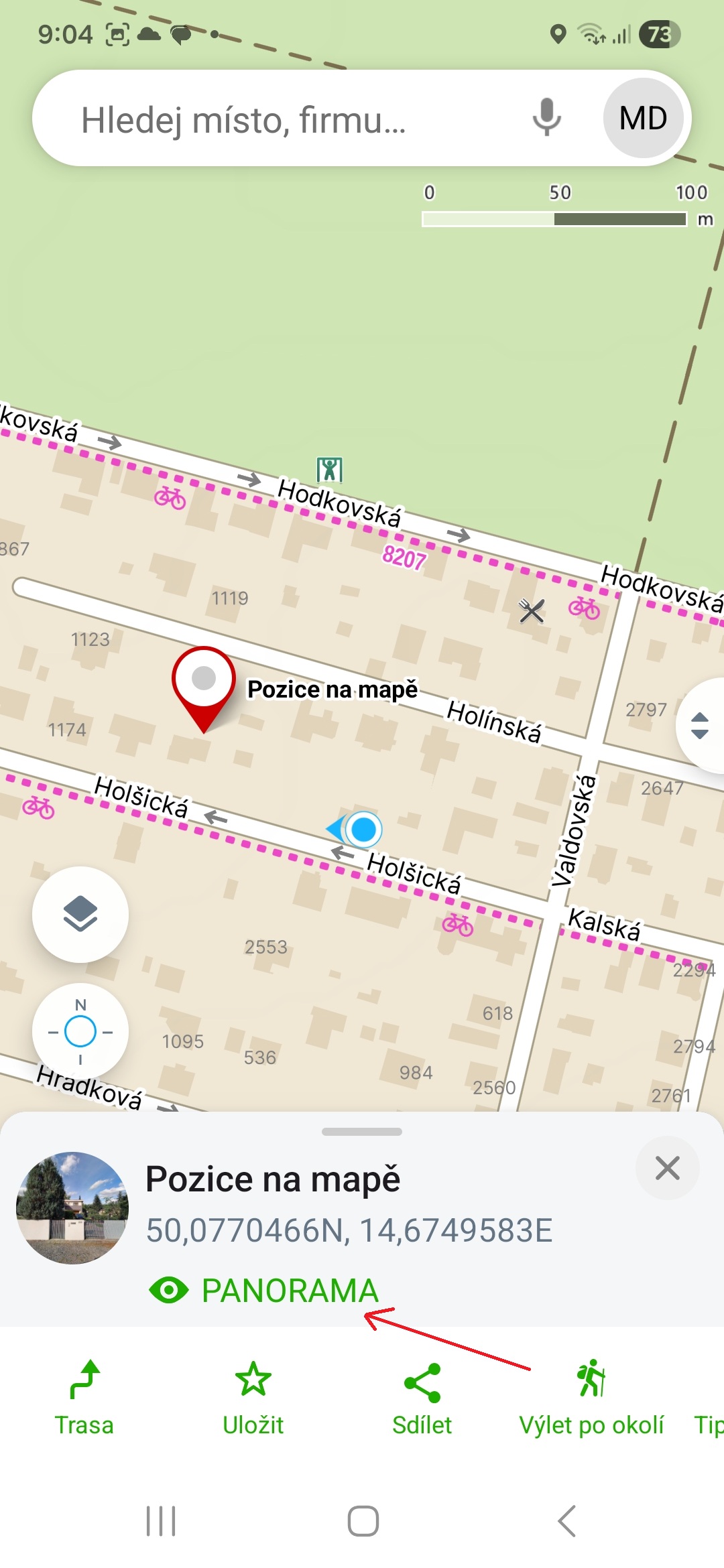Tap the compass location button
The width and height of the screenshot is (724, 1568).
click(80, 1031)
